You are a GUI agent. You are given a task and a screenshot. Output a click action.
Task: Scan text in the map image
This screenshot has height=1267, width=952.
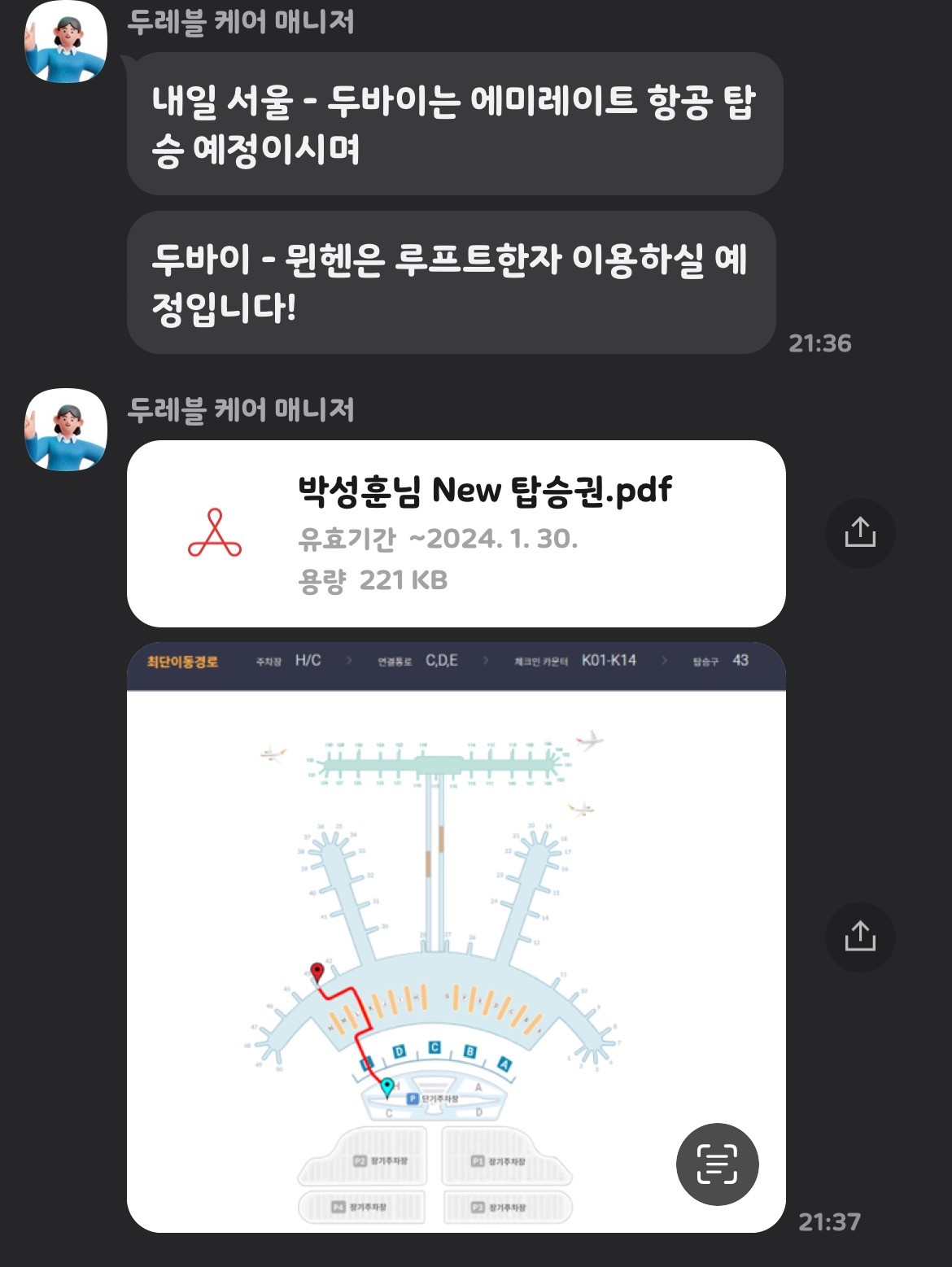(717, 1164)
